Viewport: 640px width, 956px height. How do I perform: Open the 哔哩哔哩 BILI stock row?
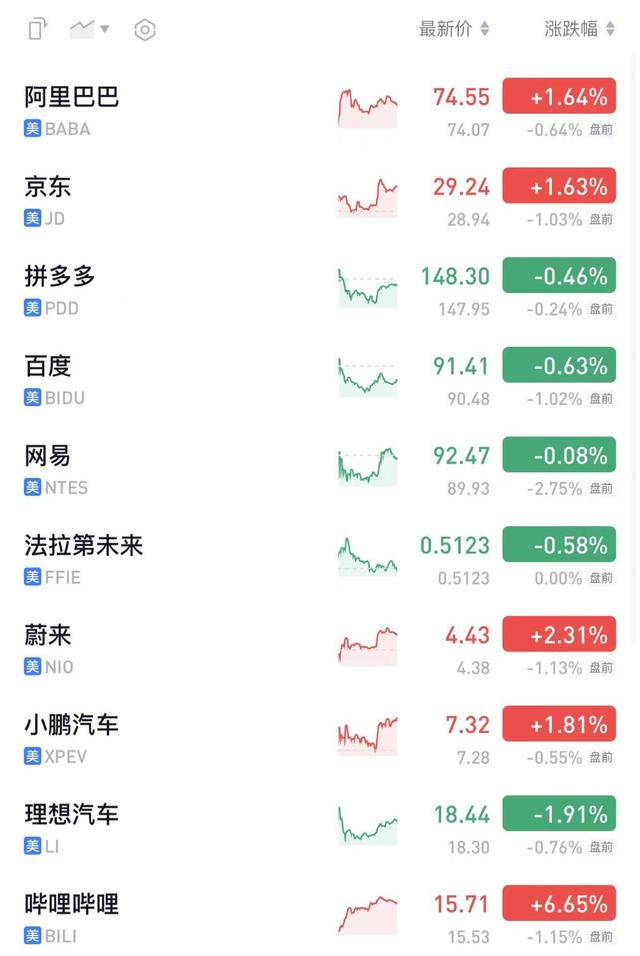click(72, 917)
